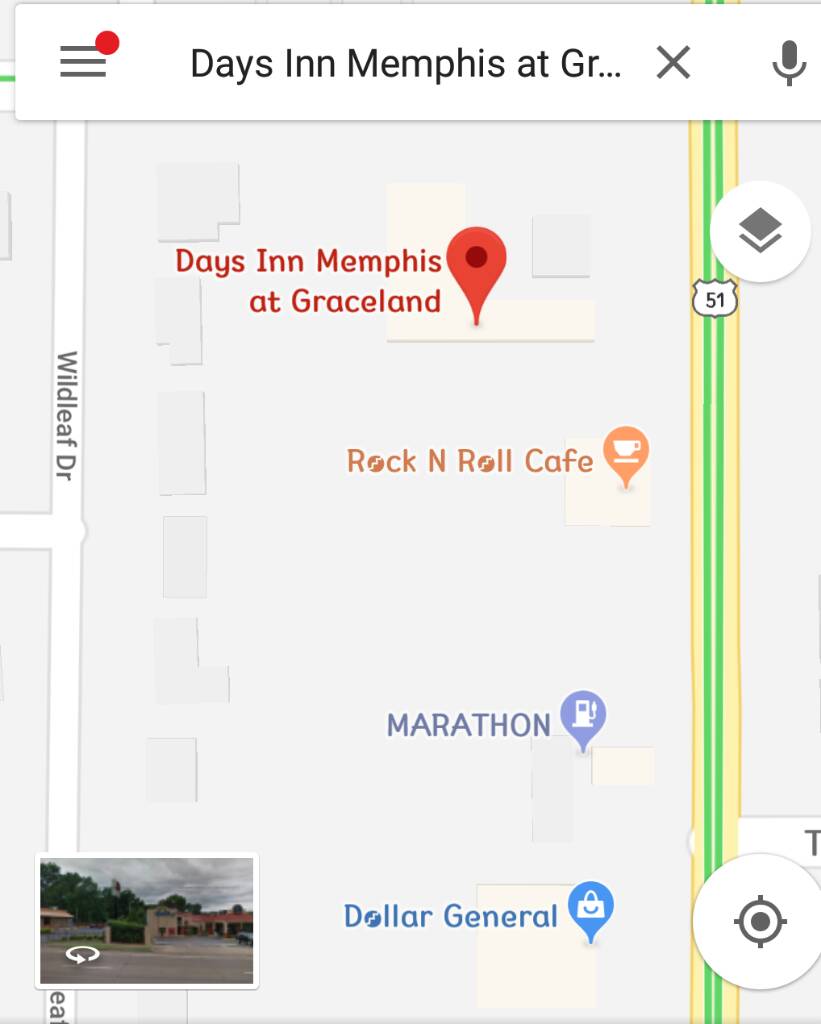The height and width of the screenshot is (1024, 821).
Task: Clear the search query
Action: [x=673, y=64]
